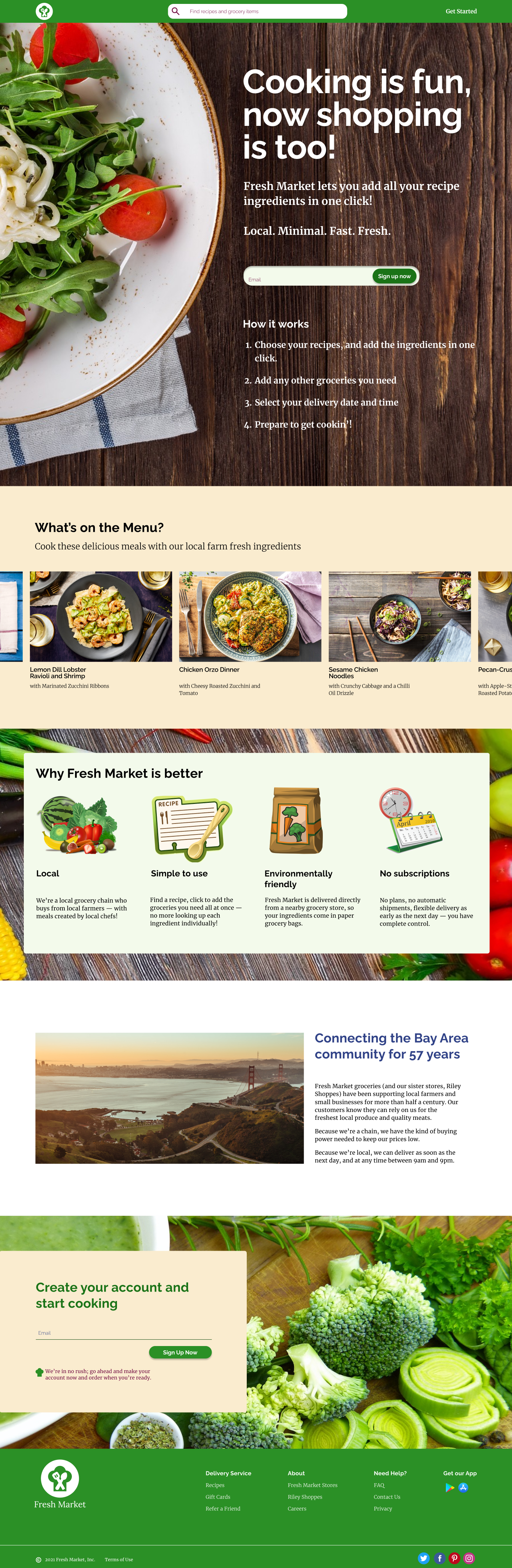
Task: Open Chicken Orzo Dinner recipe card
Action: point(250,616)
